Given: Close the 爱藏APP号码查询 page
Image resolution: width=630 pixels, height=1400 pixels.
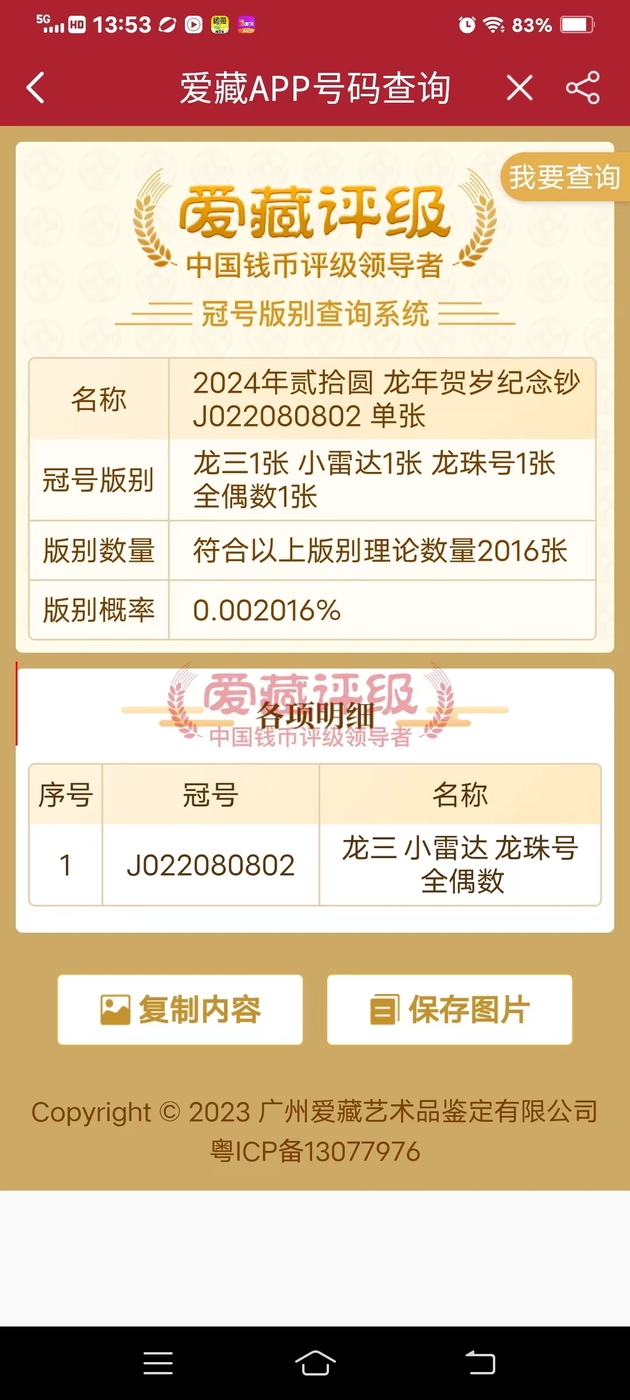Looking at the screenshot, I should pos(519,88).
